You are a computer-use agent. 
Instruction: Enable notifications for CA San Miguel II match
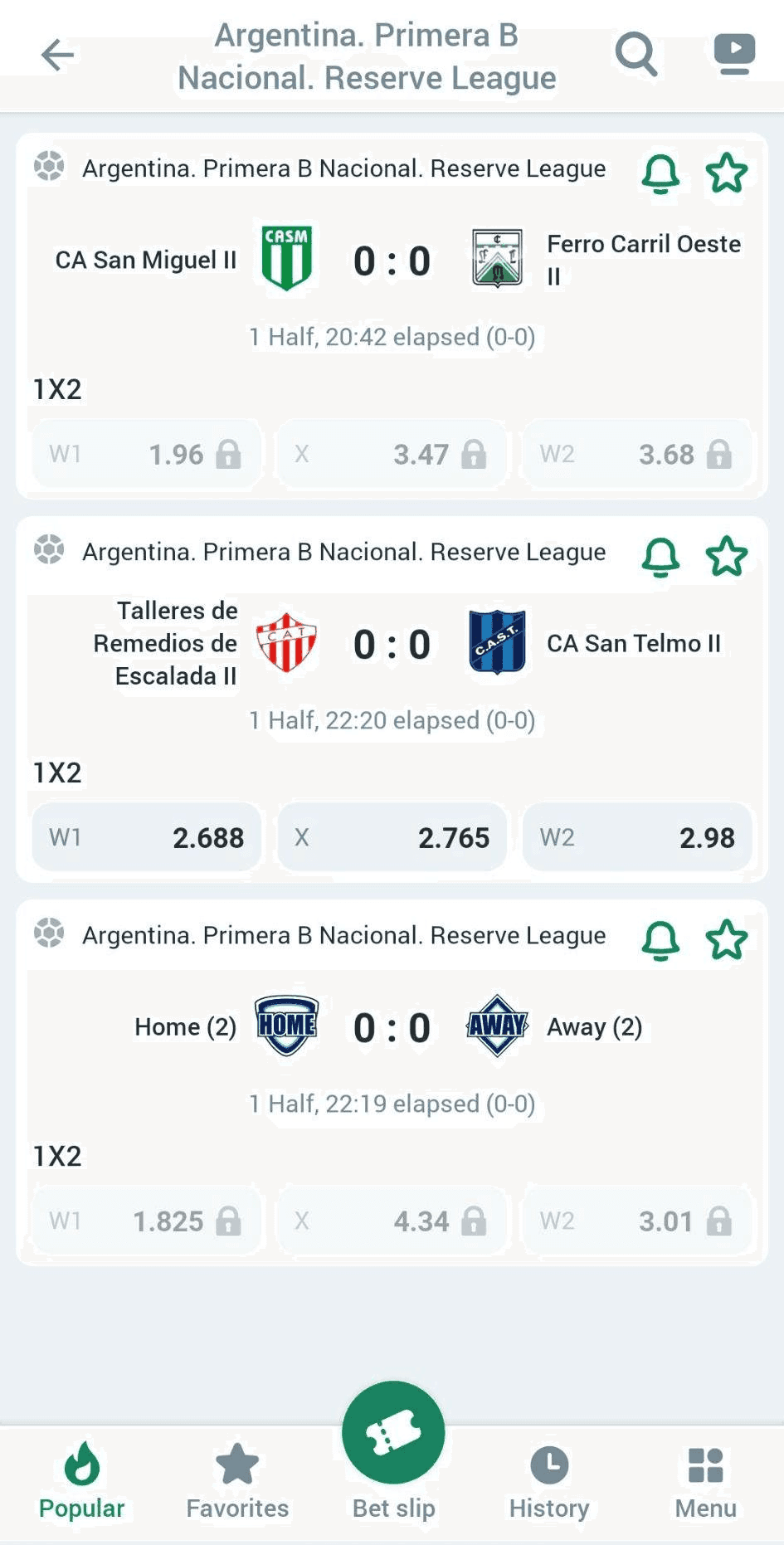pos(660,173)
